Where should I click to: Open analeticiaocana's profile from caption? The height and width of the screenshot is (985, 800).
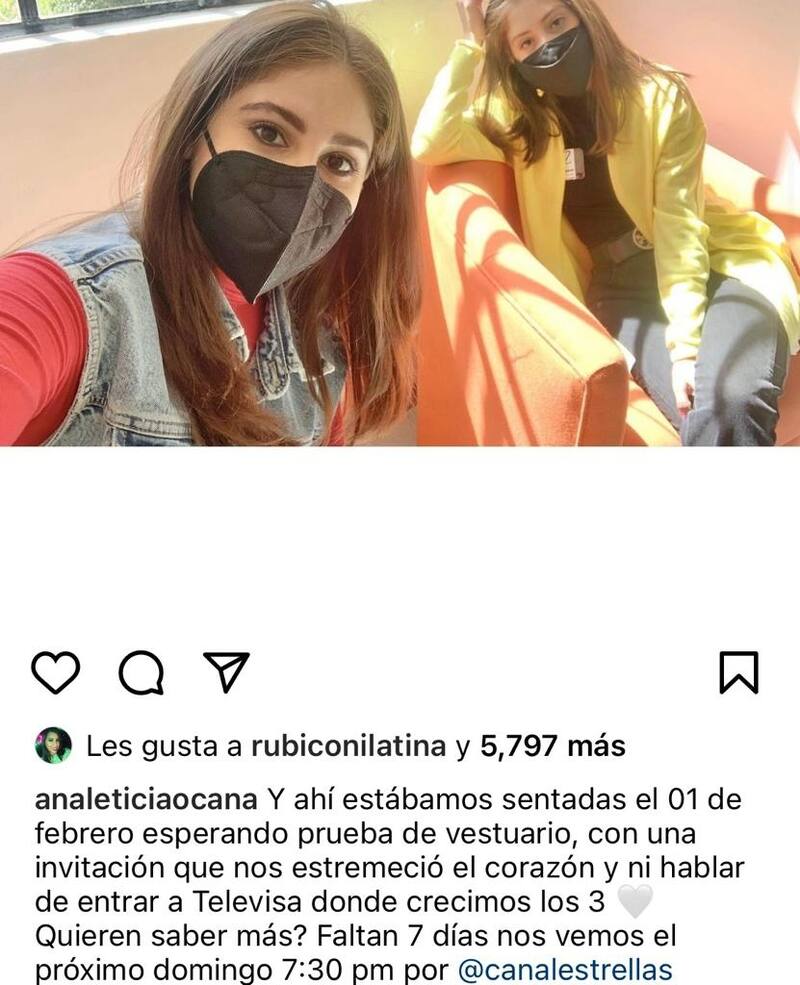146,800
